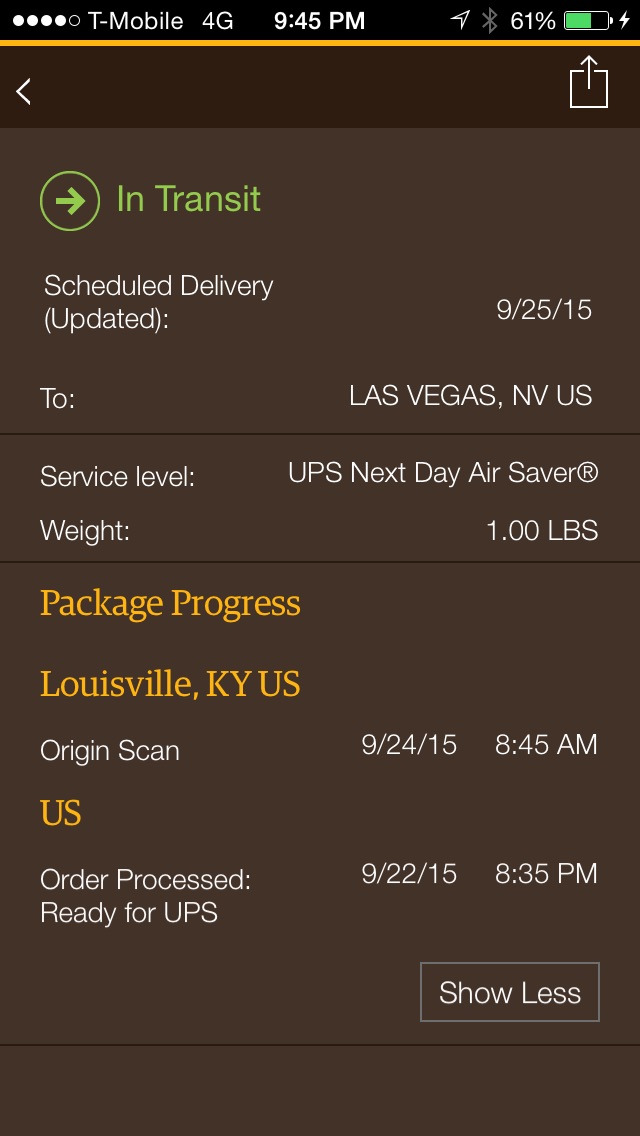Tap Show Less to collapse package progress

click(509, 992)
